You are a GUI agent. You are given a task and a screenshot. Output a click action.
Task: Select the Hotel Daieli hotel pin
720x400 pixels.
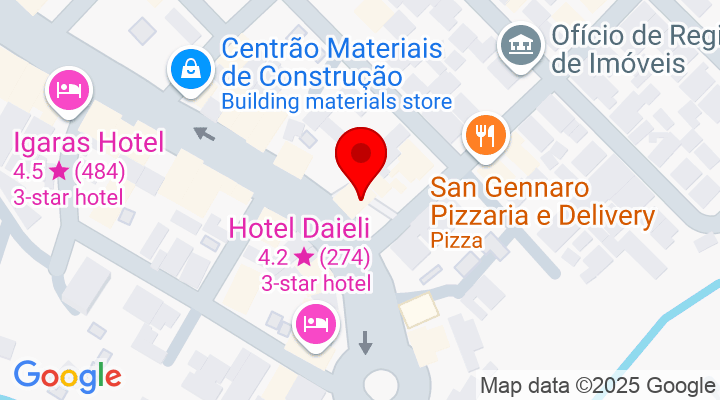pos(315,324)
